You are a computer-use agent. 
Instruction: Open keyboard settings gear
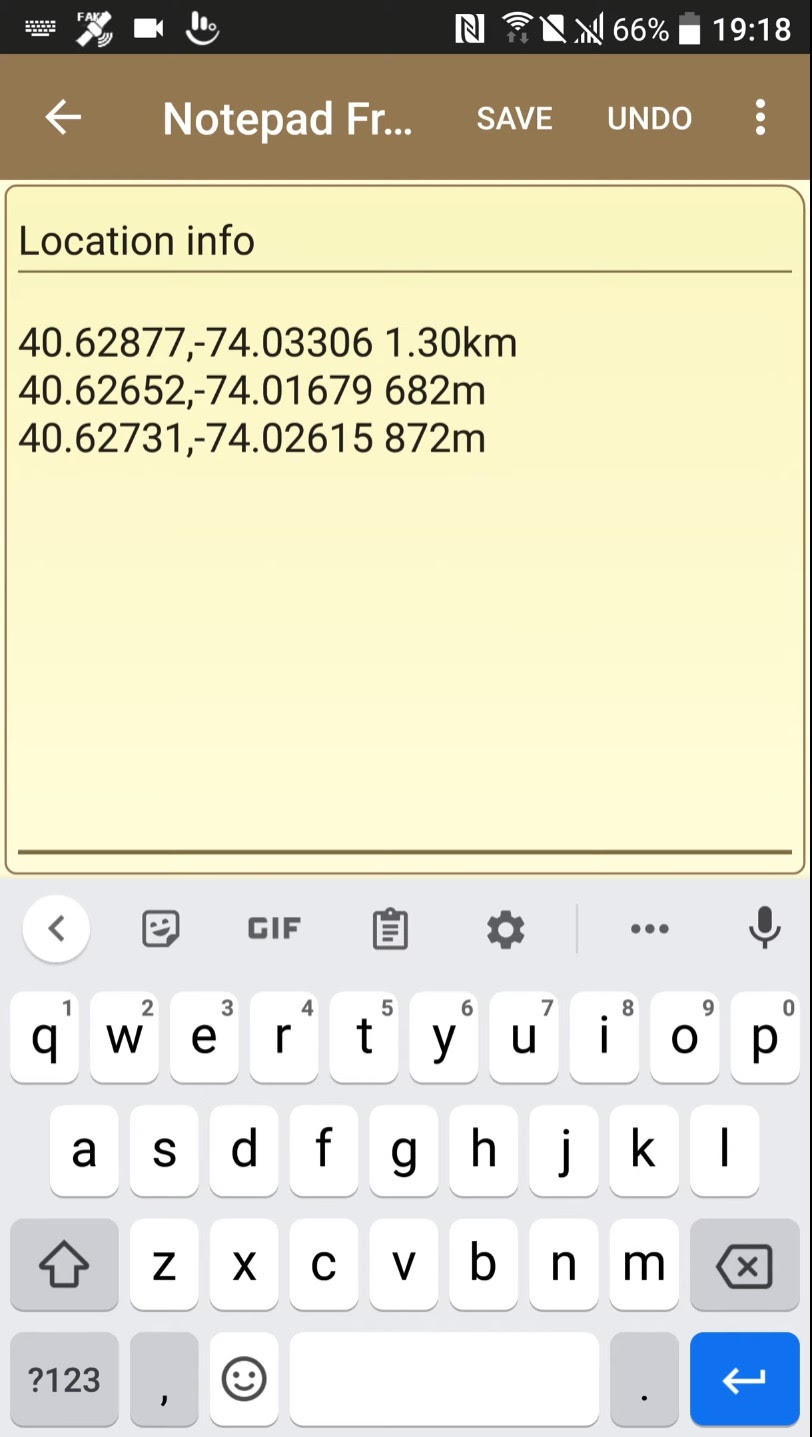[506, 929]
